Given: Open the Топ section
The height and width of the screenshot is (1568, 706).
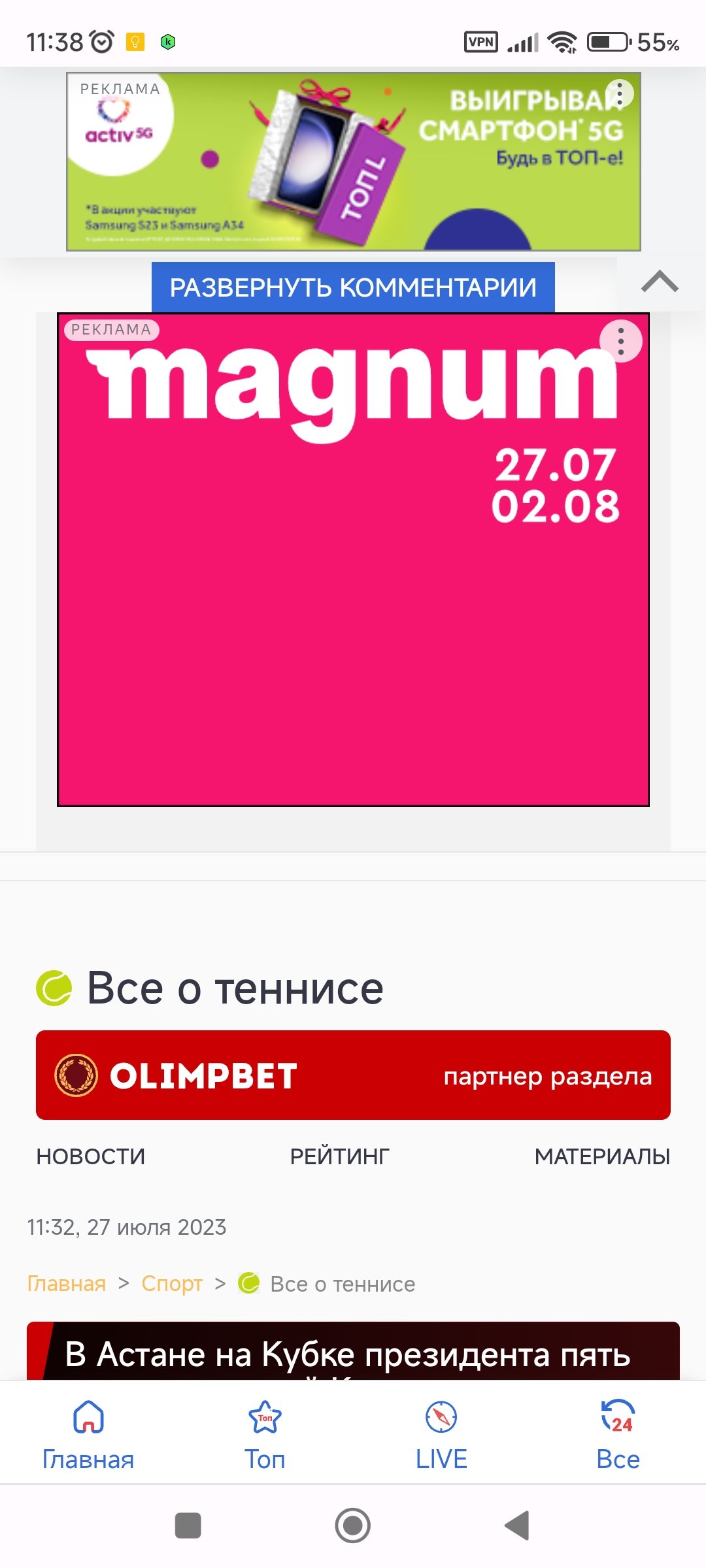Looking at the screenshot, I should (265, 1435).
